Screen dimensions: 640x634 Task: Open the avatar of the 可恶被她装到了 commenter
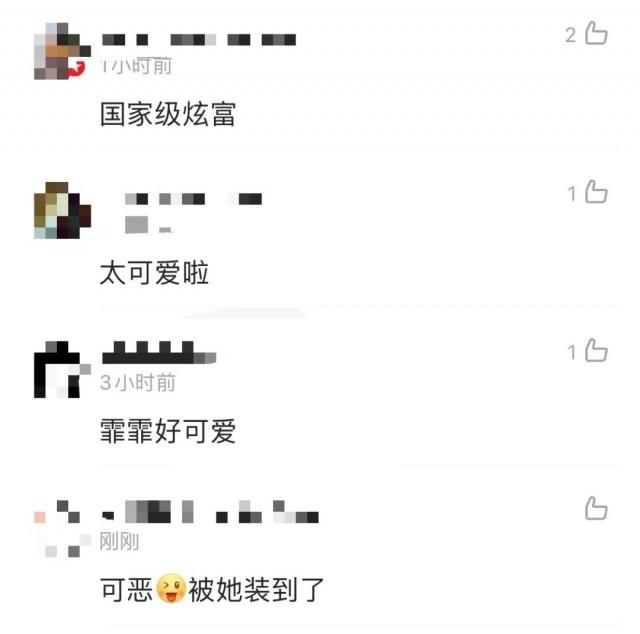58,528
